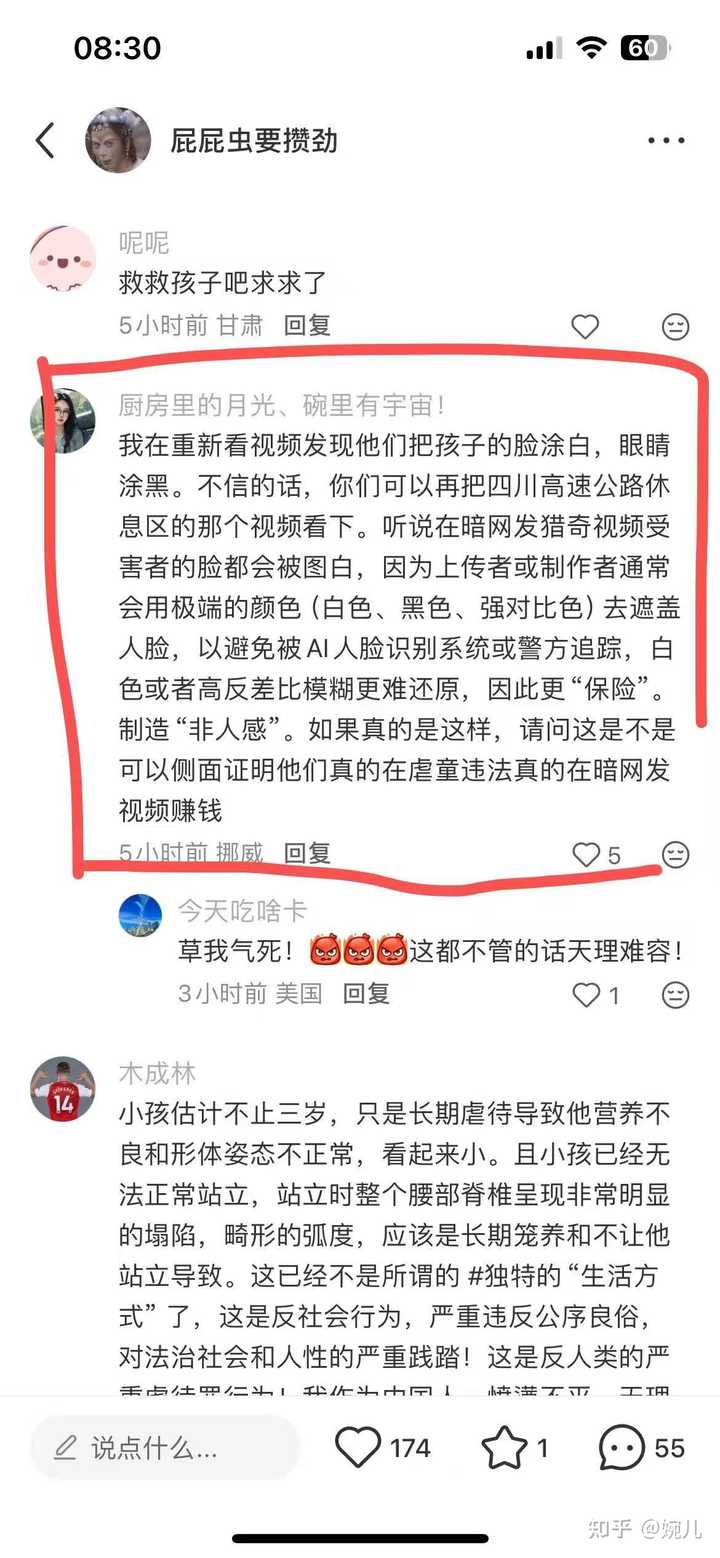Dislike 今天吃啥卡's reply with the face icon

point(676,994)
